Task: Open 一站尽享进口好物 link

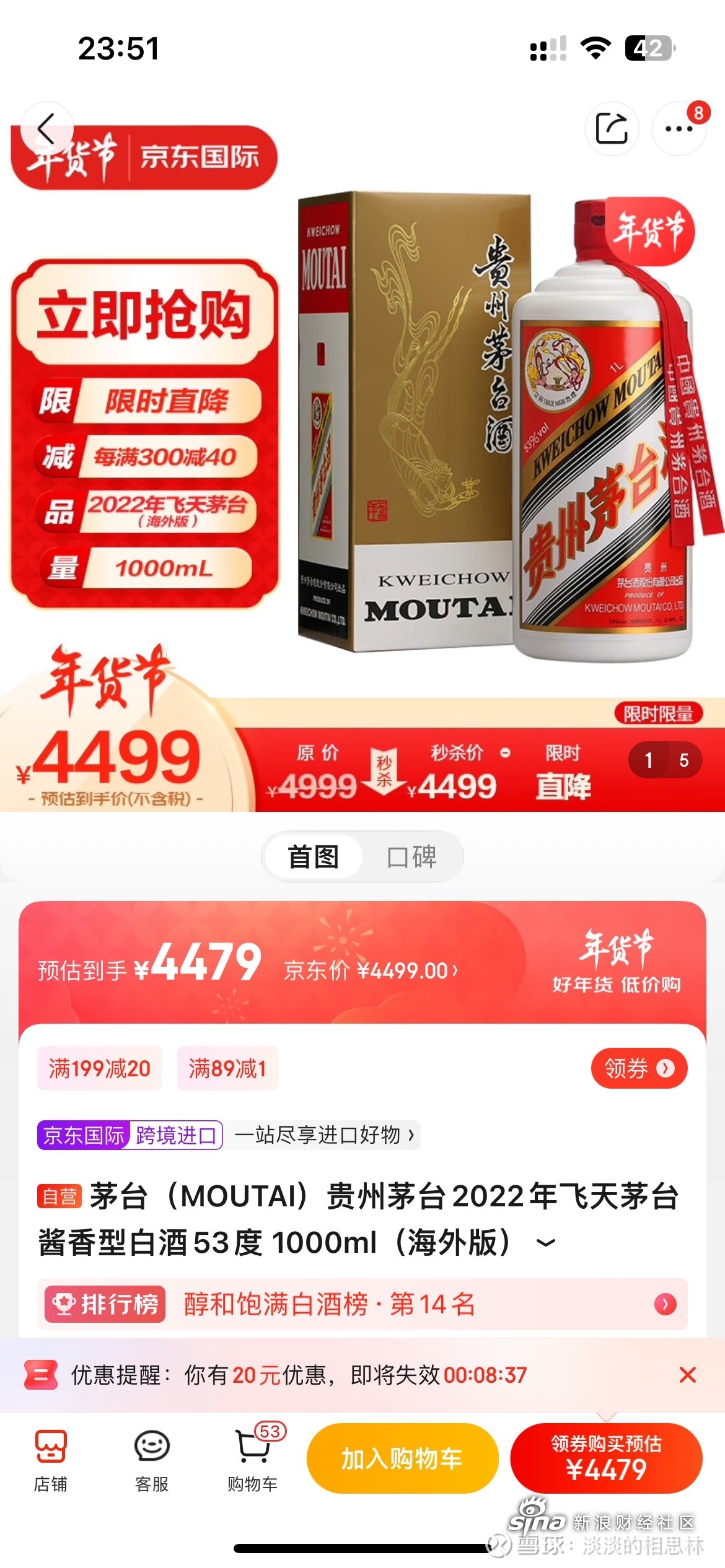Action: [325, 1135]
